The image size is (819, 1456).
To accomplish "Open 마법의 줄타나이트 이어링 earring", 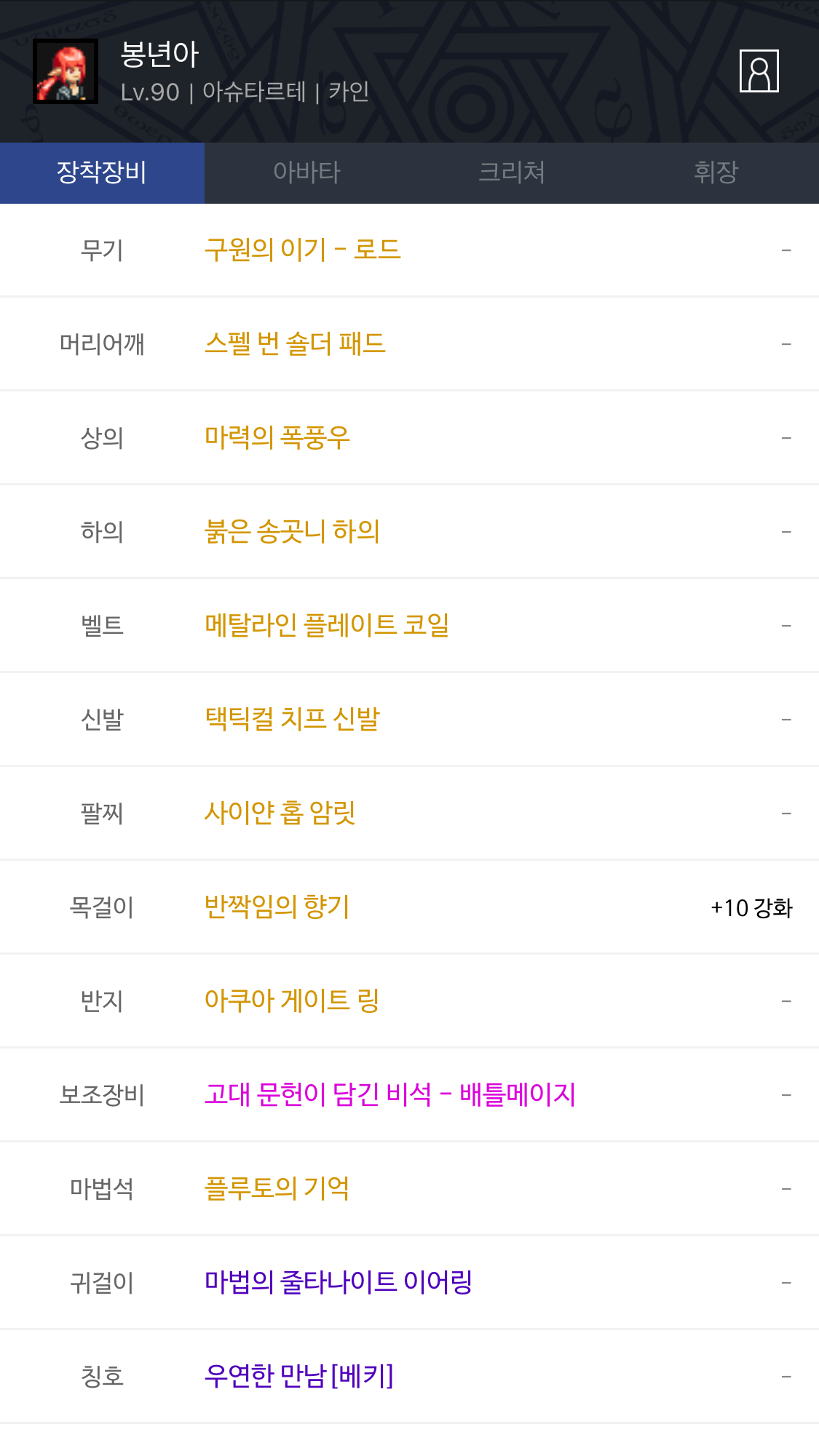I will (x=338, y=1282).
